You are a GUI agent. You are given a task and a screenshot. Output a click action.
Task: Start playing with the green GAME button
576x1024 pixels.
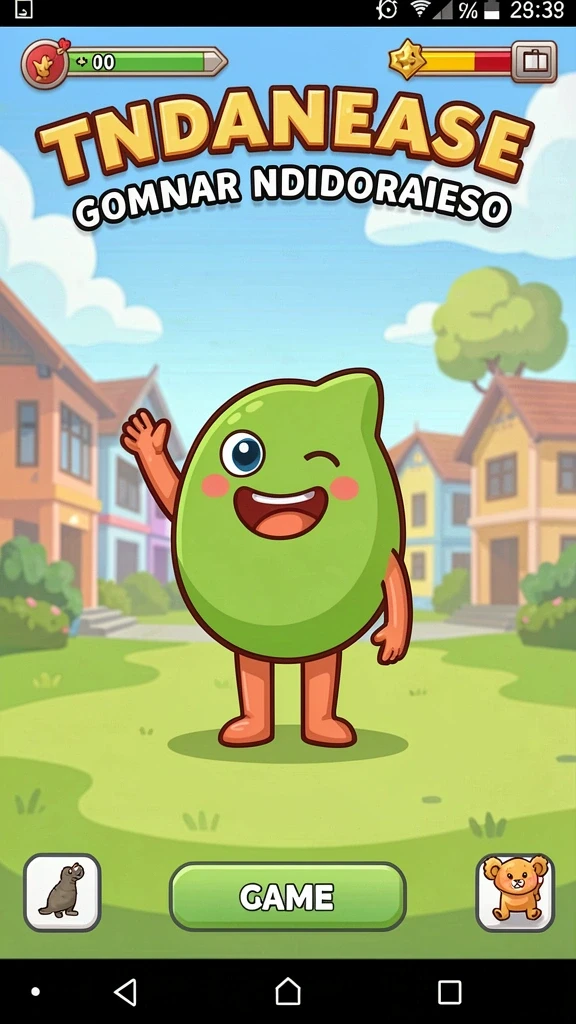pyautogui.click(x=288, y=896)
